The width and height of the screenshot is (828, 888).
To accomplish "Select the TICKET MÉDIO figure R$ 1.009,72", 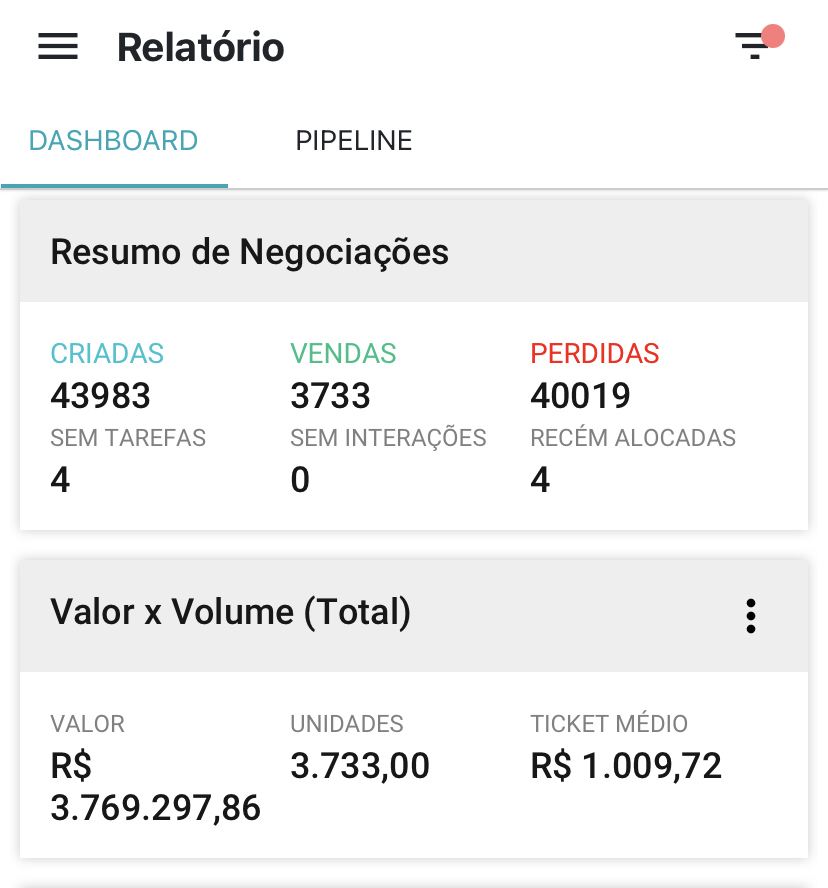I will coord(625,764).
